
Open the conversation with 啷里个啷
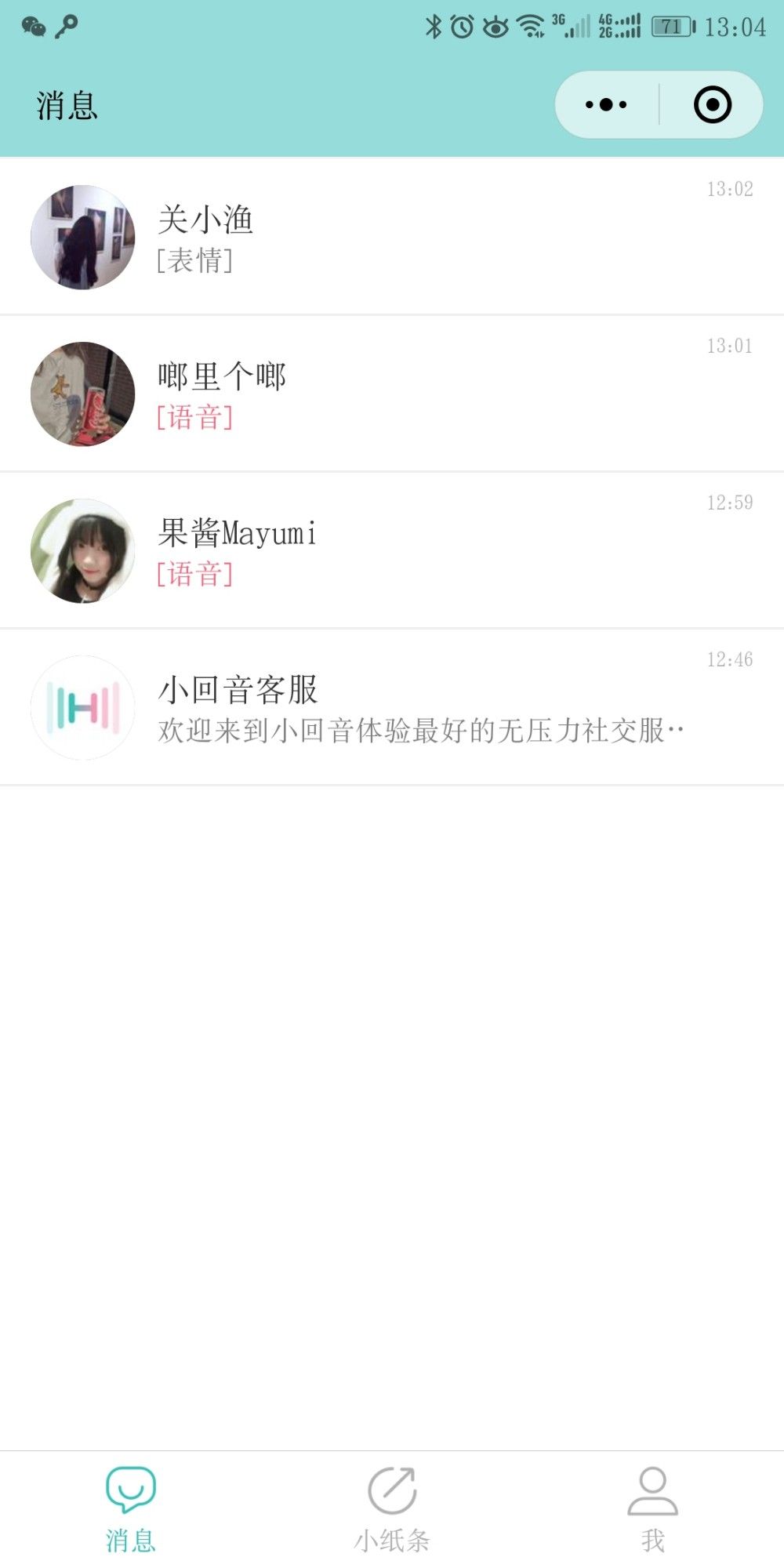pyautogui.click(x=392, y=394)
